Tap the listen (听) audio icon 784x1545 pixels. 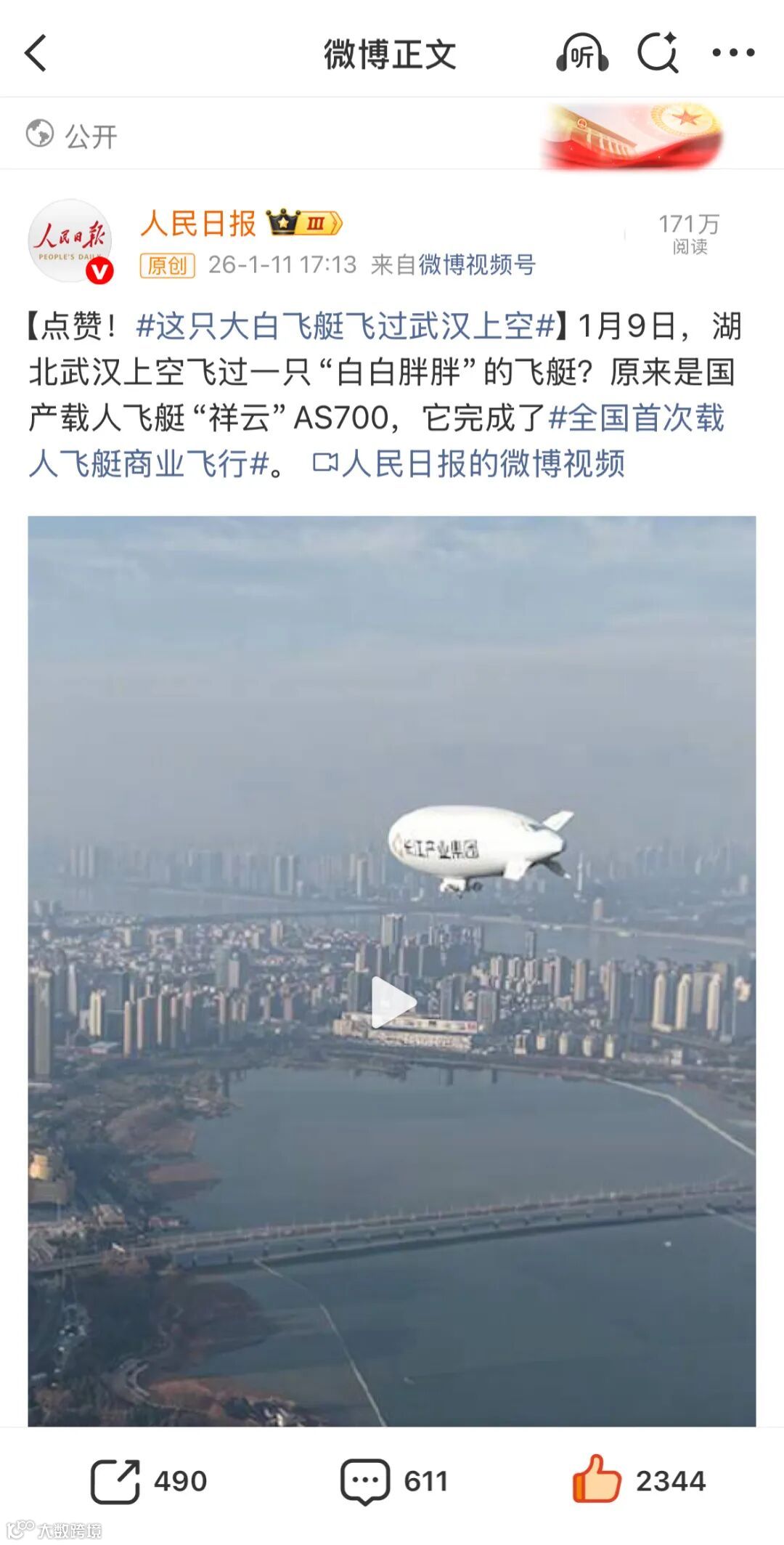pos(582,53)
